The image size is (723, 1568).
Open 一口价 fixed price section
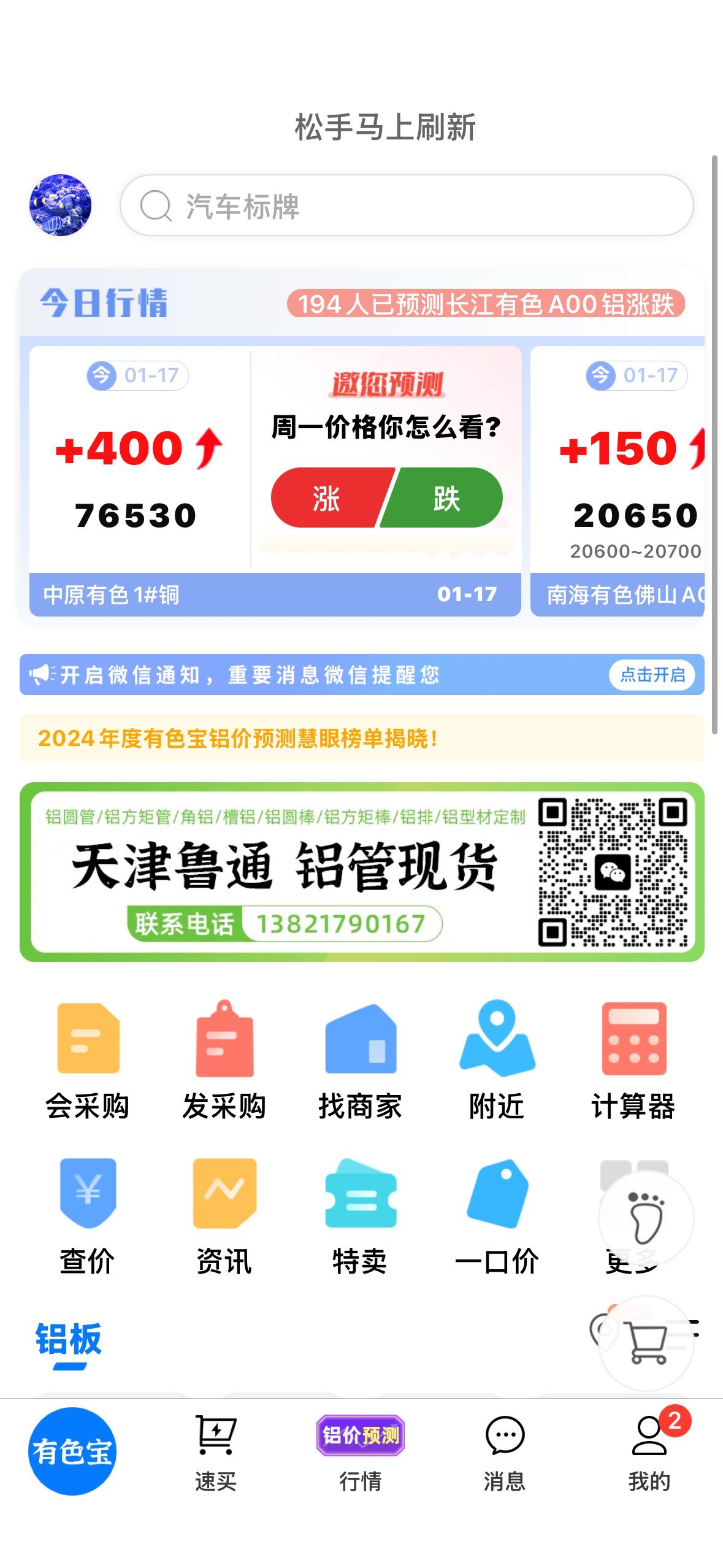(x=497, y=1216)
